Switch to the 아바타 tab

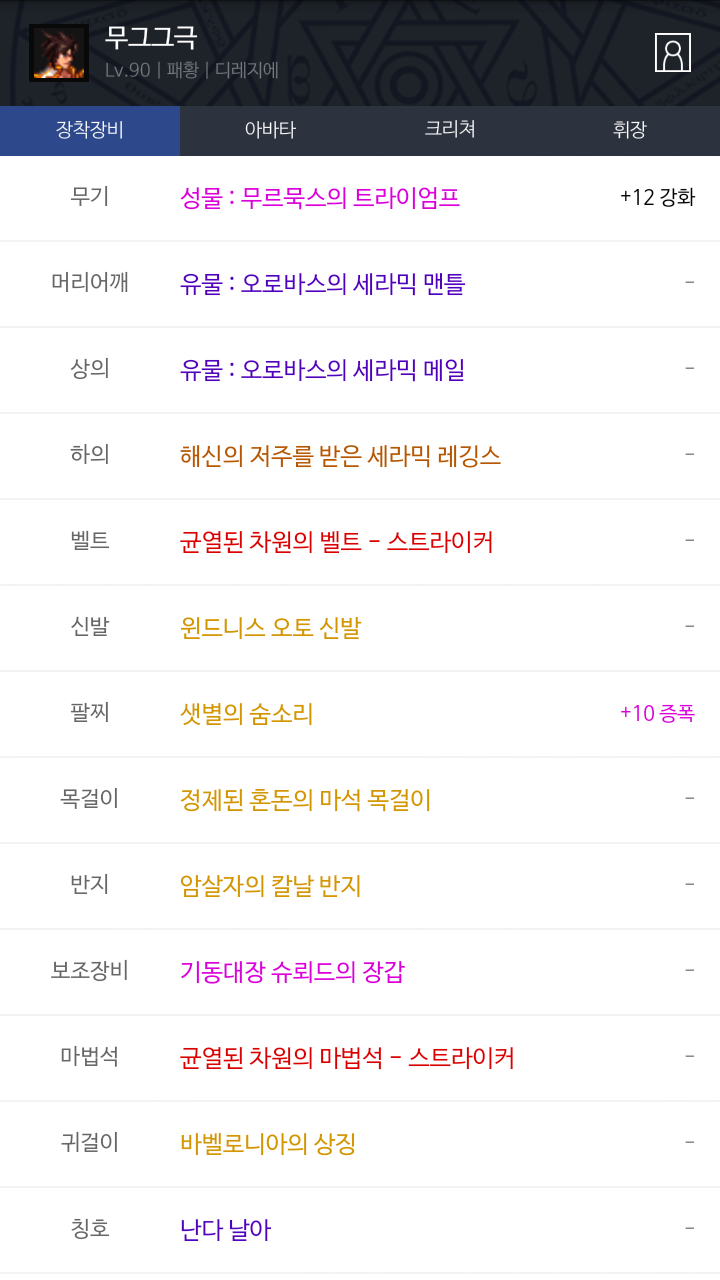coord(270,130)
